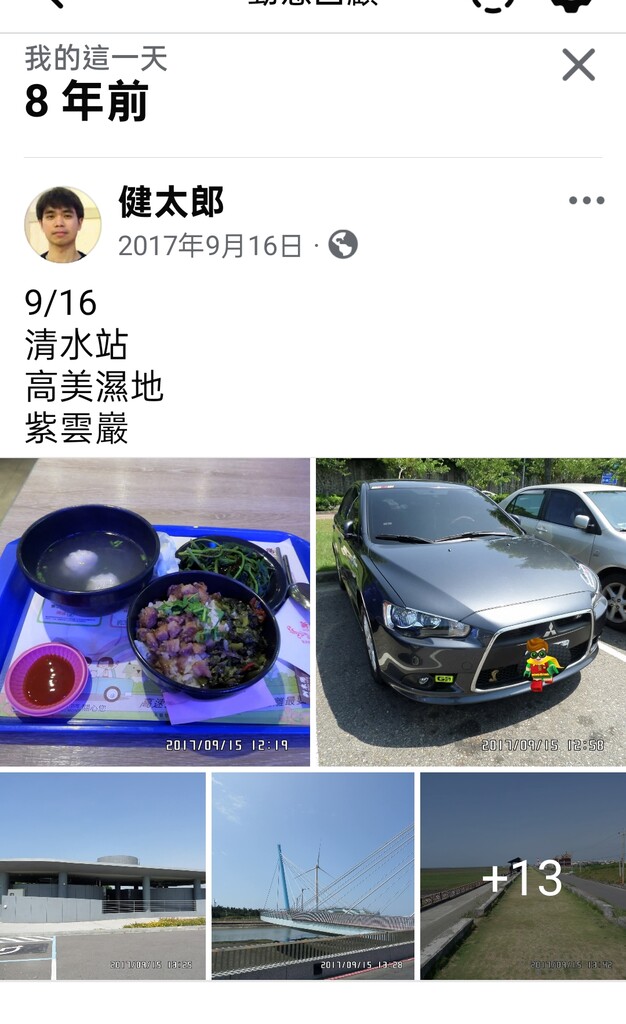Open 健太郎's profile picture
Viewport: 626px width, 1024px height.
62,224
